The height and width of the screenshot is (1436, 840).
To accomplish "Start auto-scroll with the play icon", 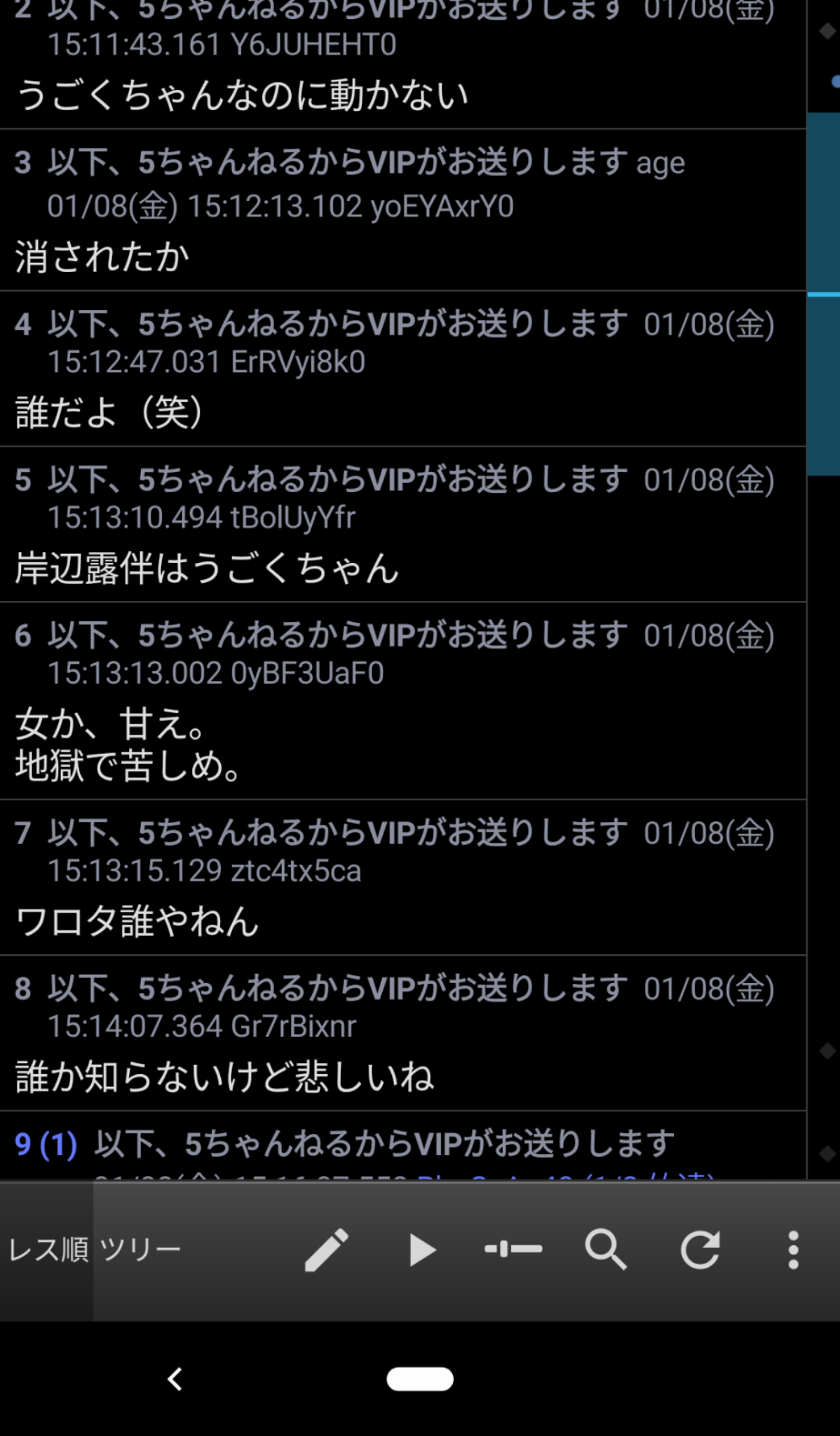I will (421, 1249).
